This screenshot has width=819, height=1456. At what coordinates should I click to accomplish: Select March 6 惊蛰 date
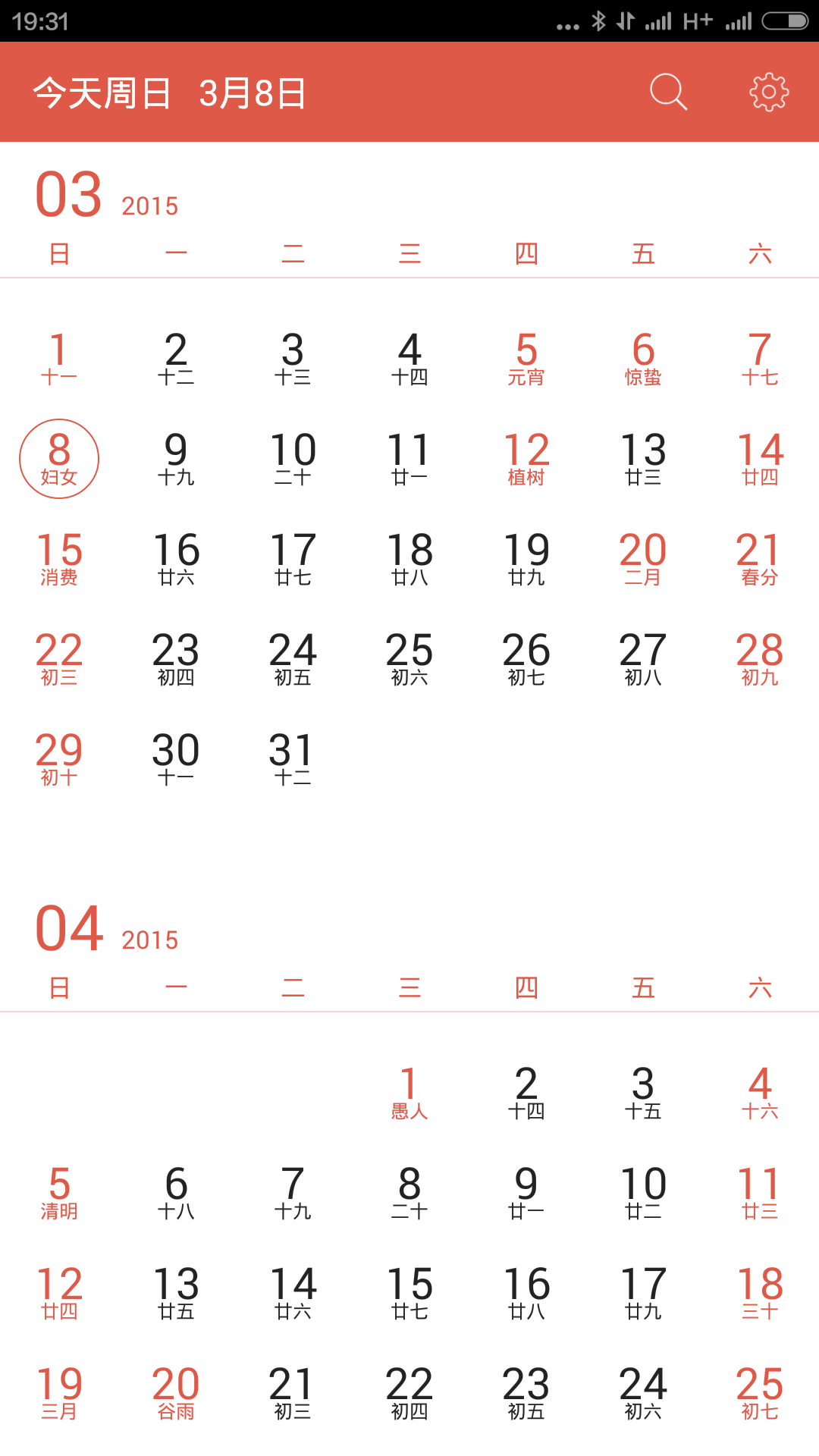click(x=643, y=359)
